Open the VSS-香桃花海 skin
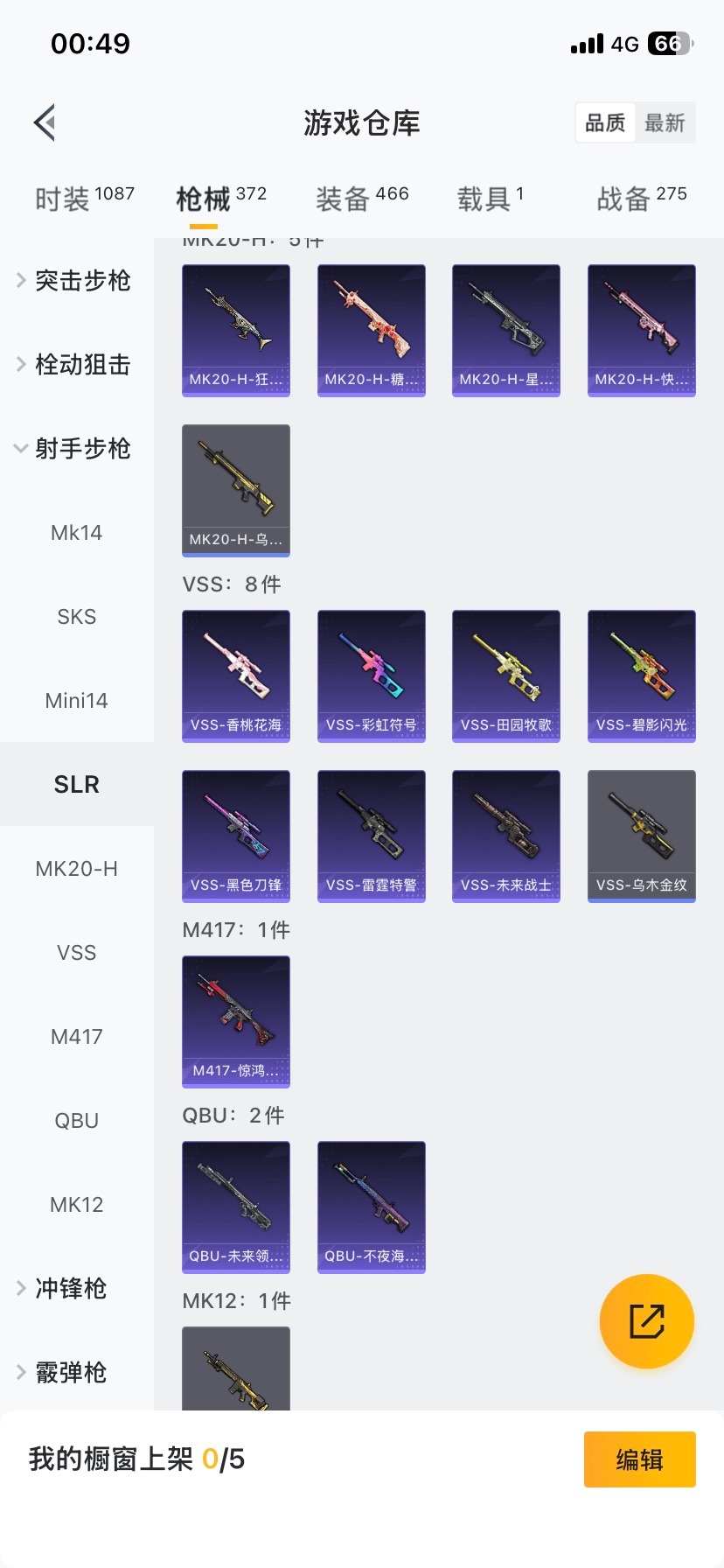Screen dimensions: 724x1568 pos(236,675)
